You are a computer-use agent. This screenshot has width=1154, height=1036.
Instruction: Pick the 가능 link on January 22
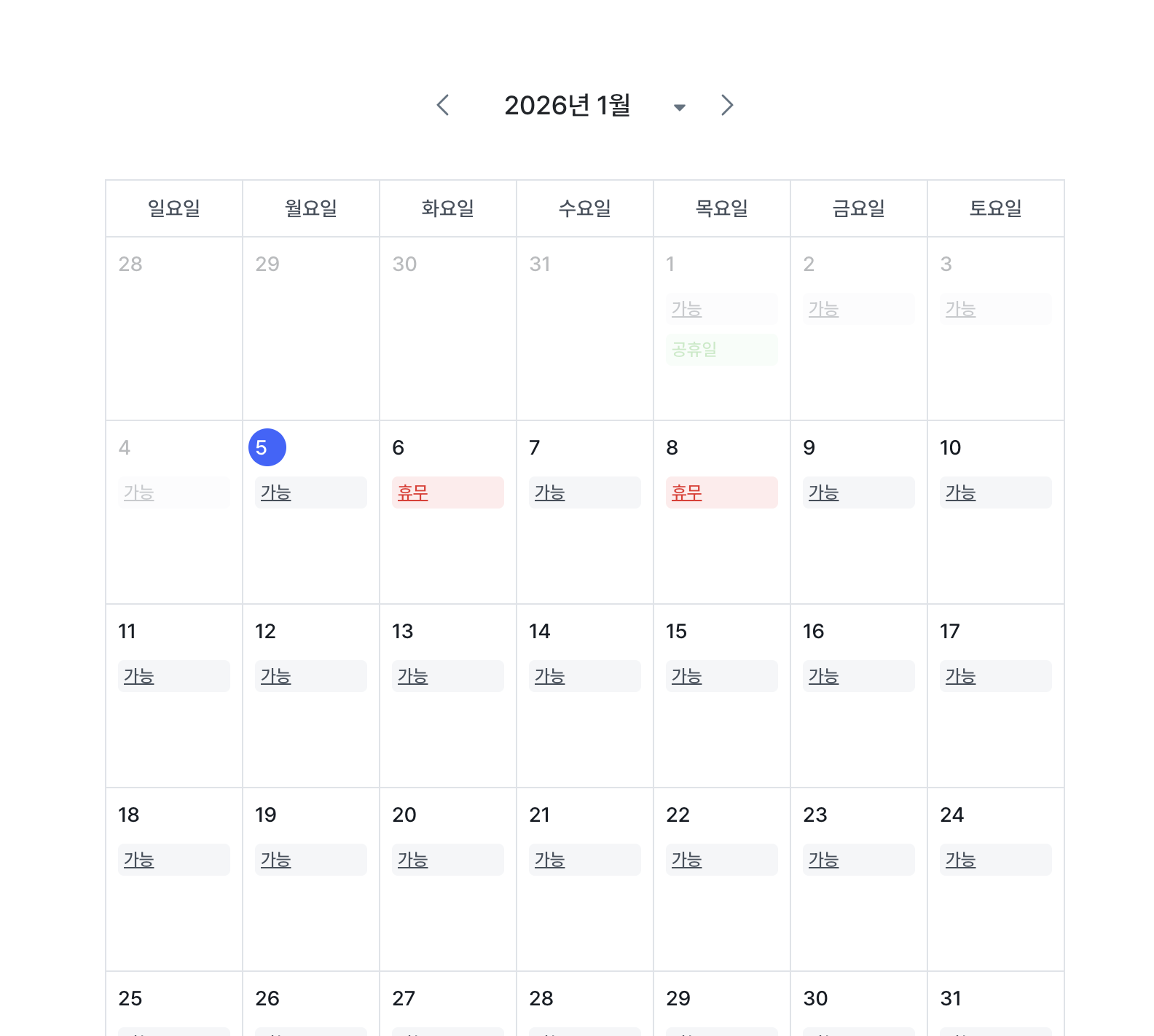pyautogui.click(x=687, y=860)
